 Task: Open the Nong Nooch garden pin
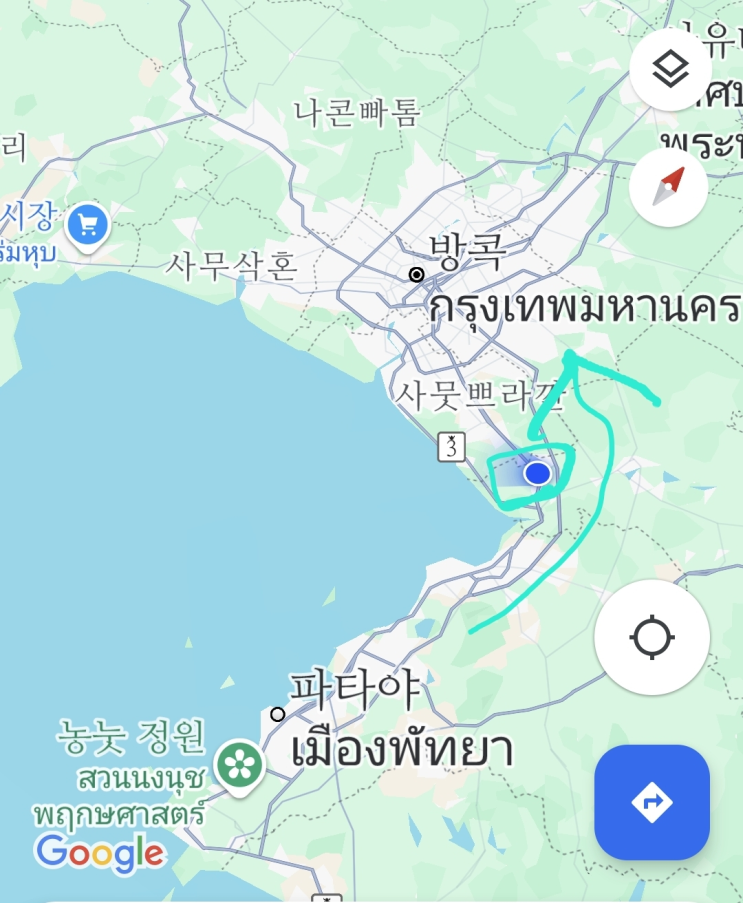(239, 767)
